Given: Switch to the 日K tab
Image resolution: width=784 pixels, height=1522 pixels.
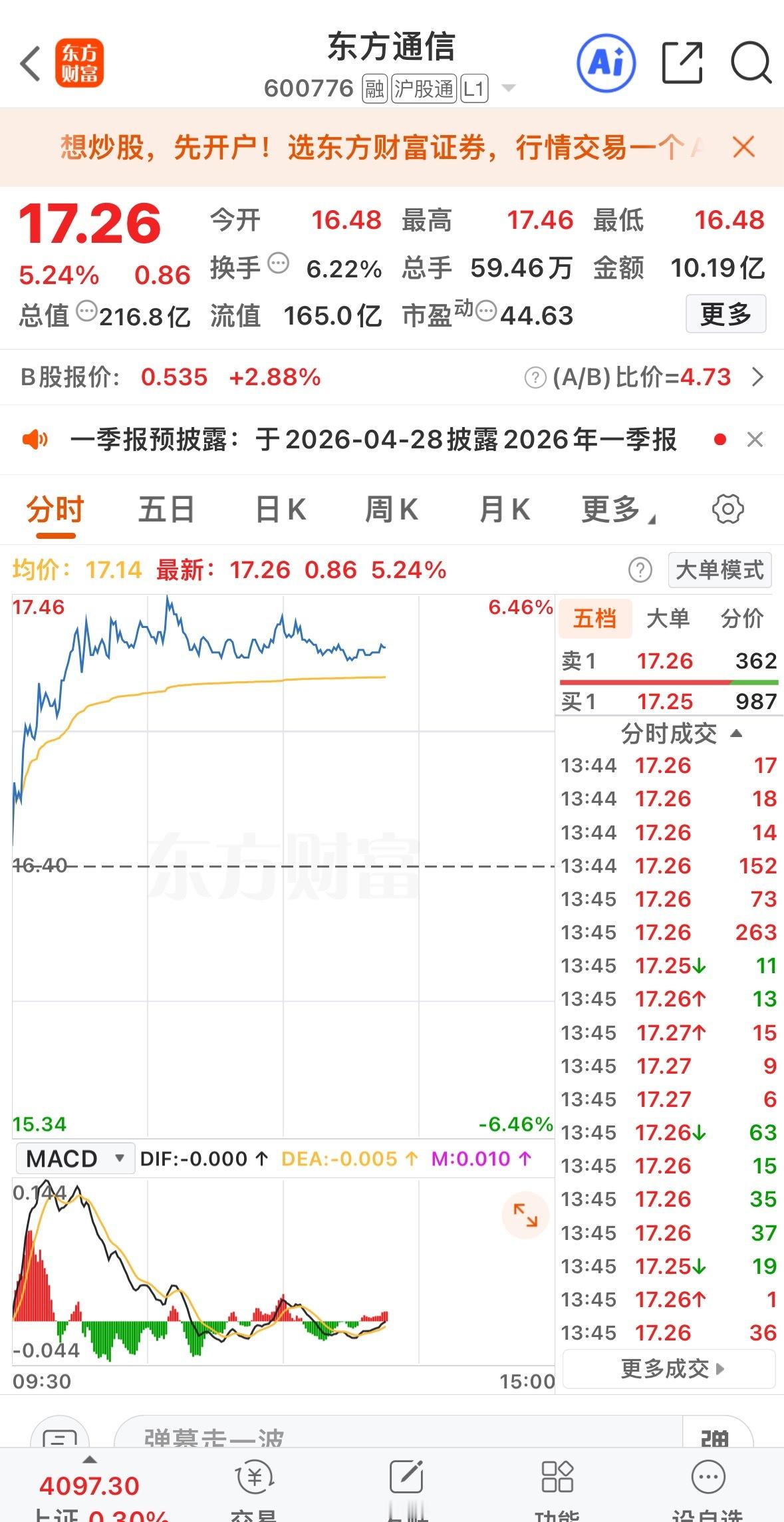Looking at the screenshot, I should [x=279, y=508].
